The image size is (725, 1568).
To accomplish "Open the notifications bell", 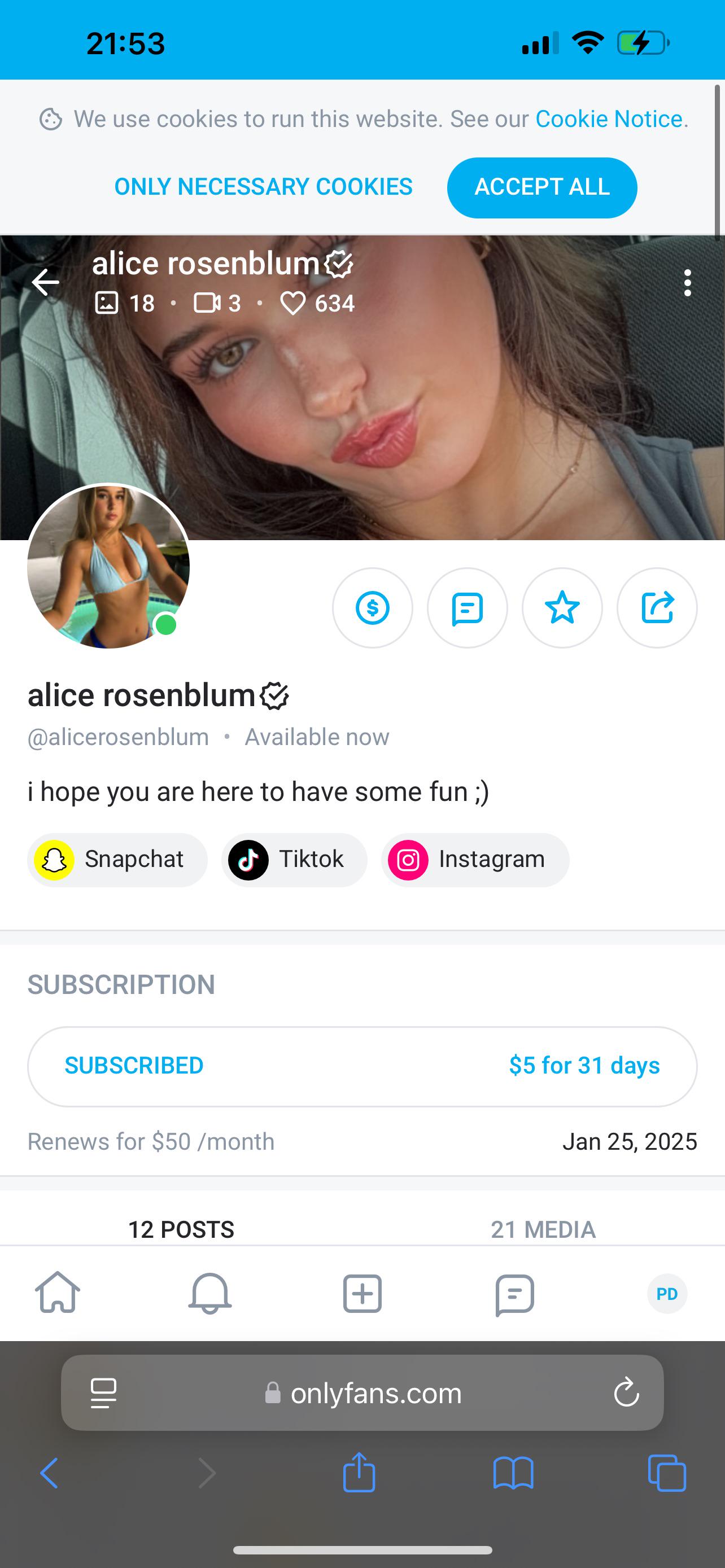I will pos(209,1293).
